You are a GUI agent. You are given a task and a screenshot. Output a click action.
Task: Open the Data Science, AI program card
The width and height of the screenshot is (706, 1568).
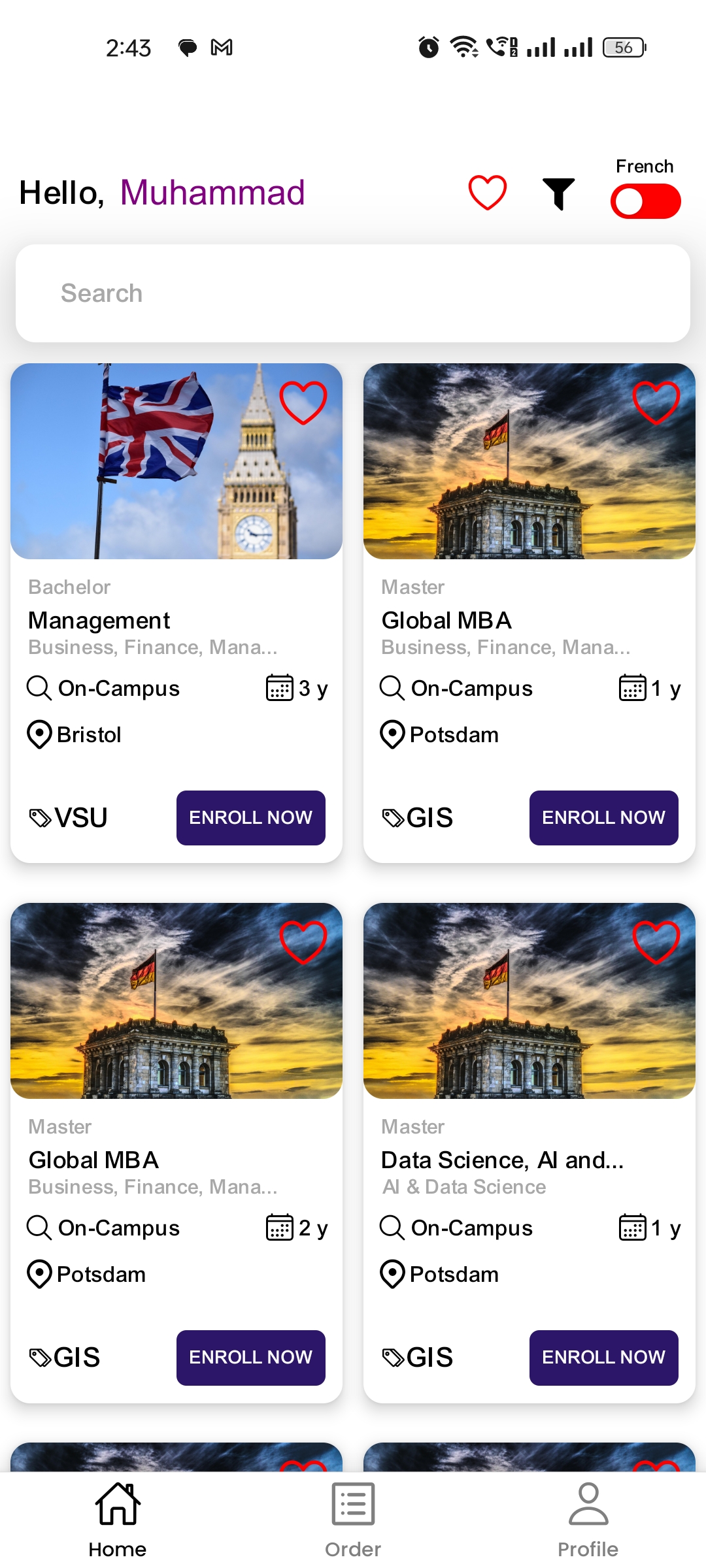tap(502, 1160)
